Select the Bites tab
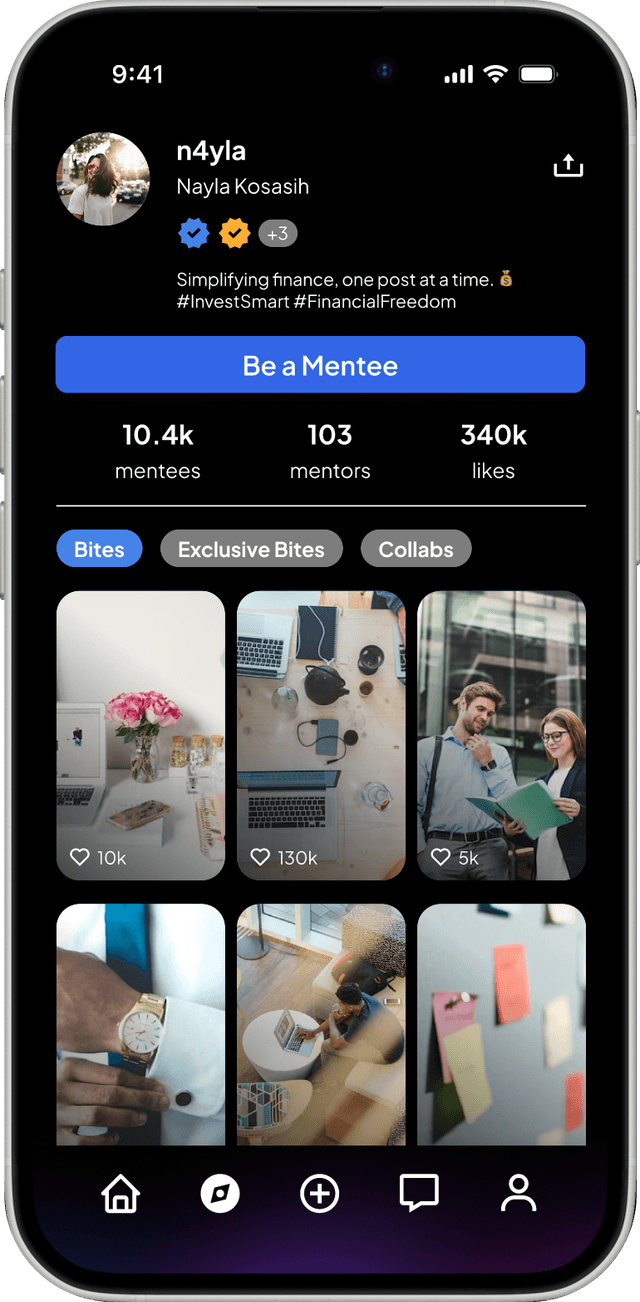 click(99, 549)
